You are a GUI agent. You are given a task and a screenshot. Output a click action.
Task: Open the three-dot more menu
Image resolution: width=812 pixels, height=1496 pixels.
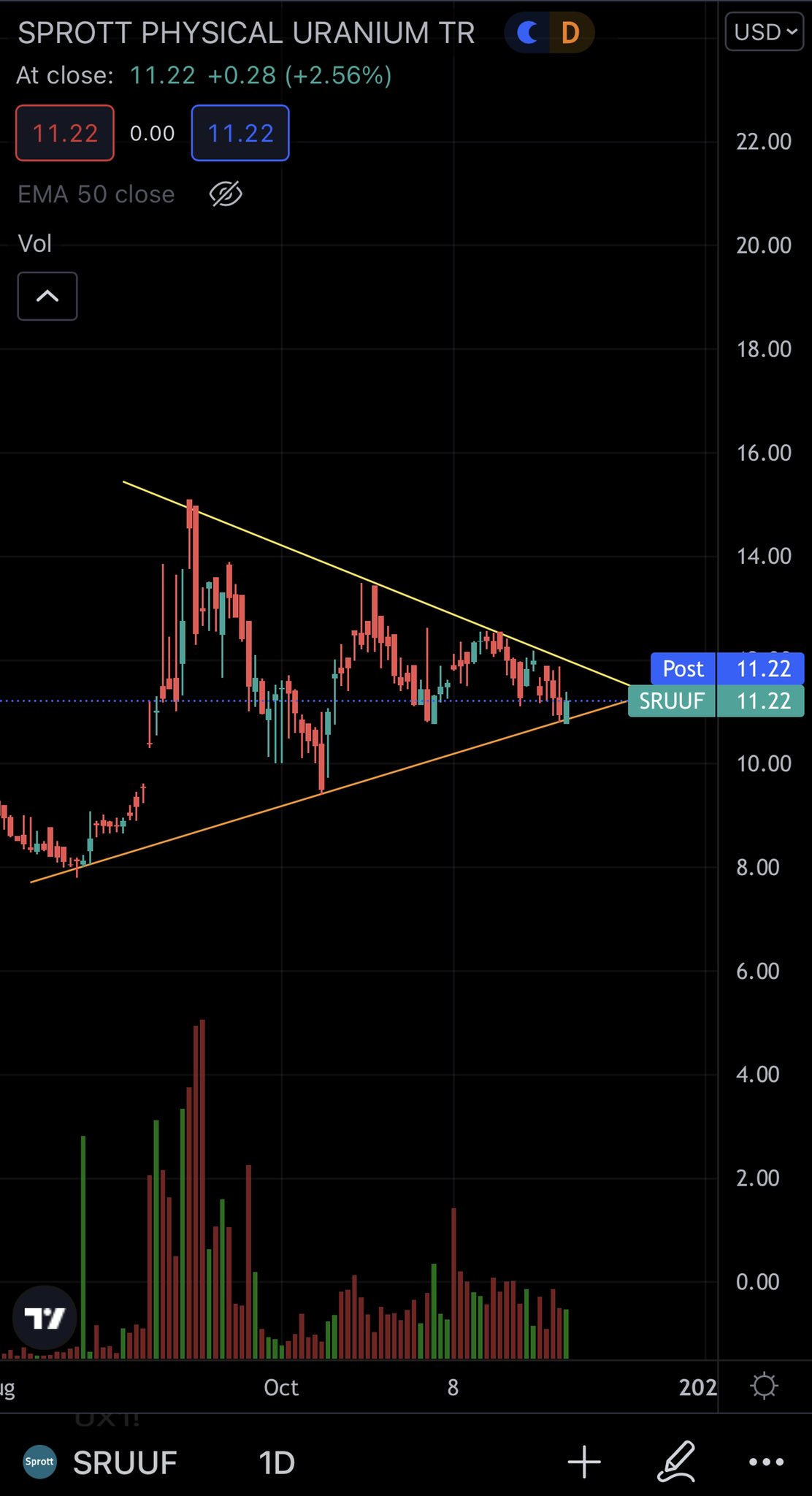(x=767, y=1462)
